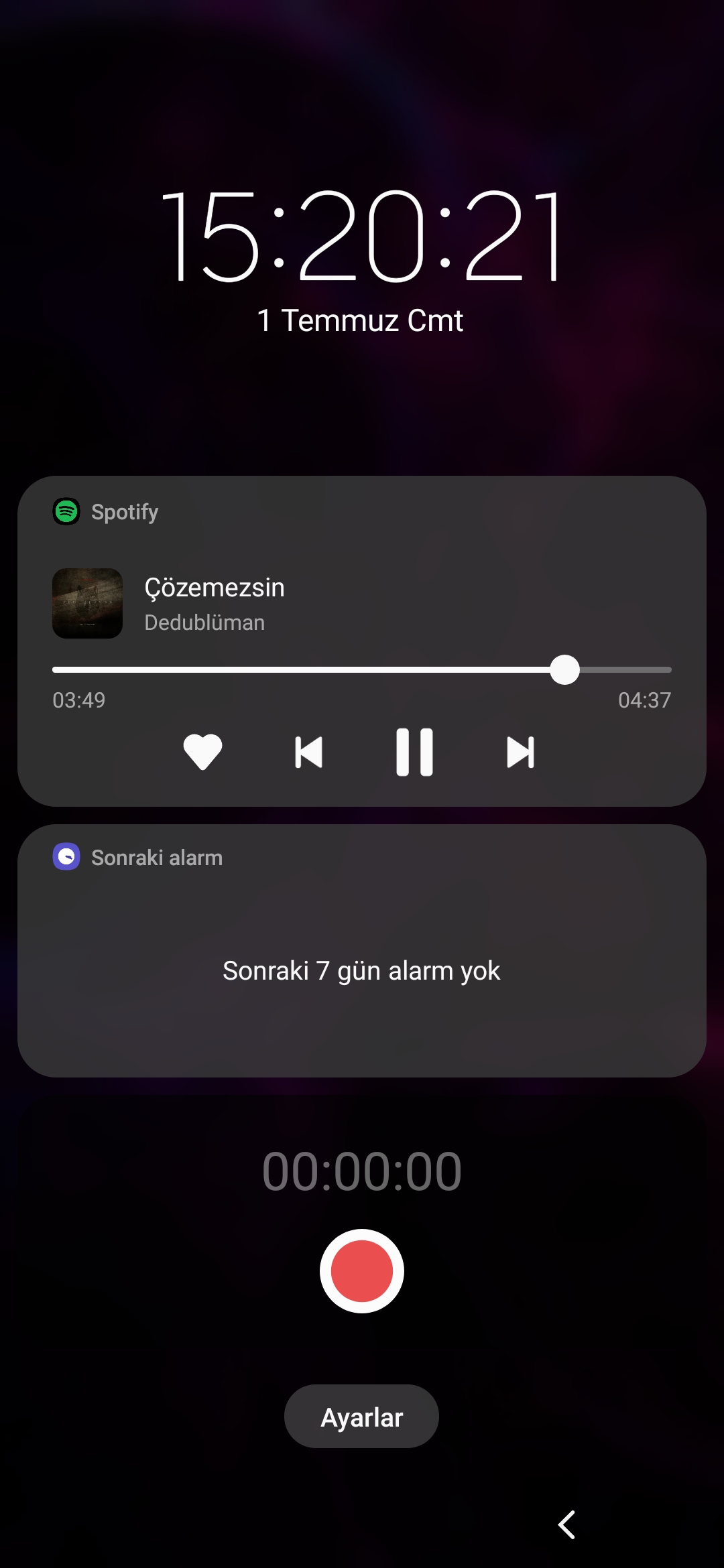Image resolution: width=724 pixels, height=1568 pixels.
Task: Open the Sonraki alarm card
Action: point(362,952)
